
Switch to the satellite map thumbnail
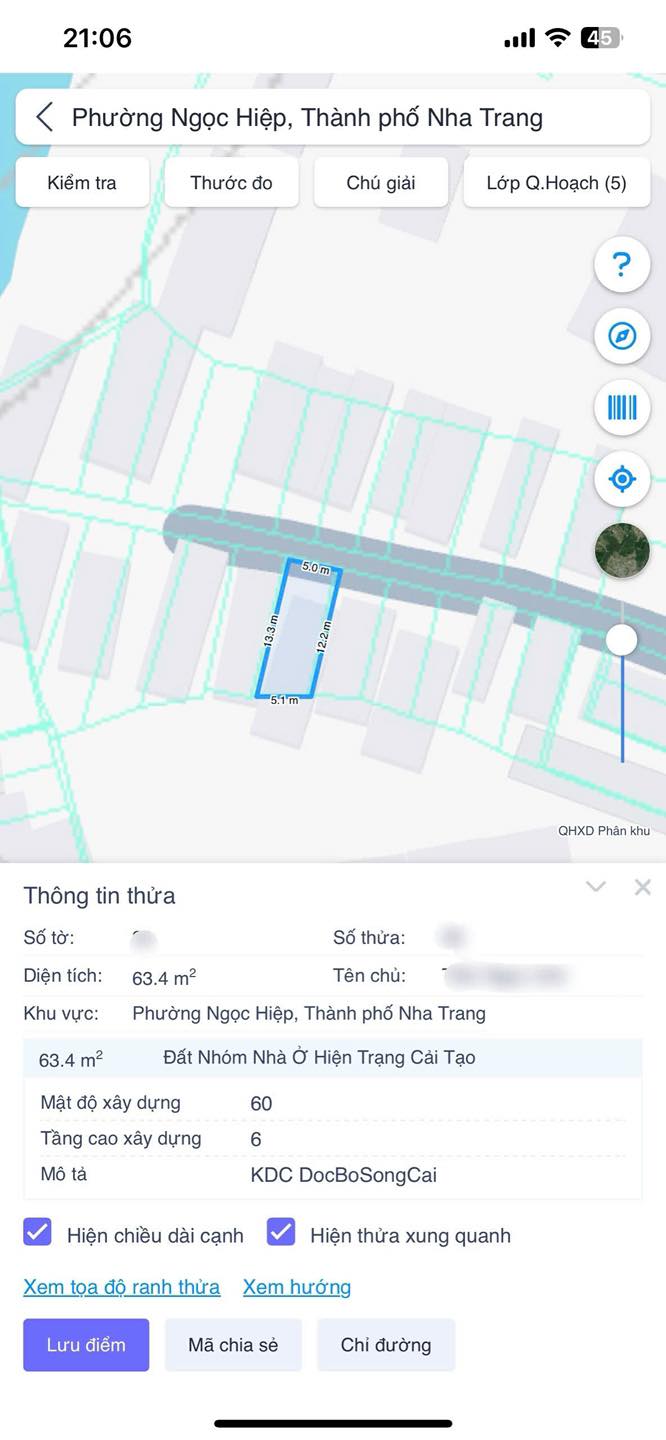[x=622, y=550]
